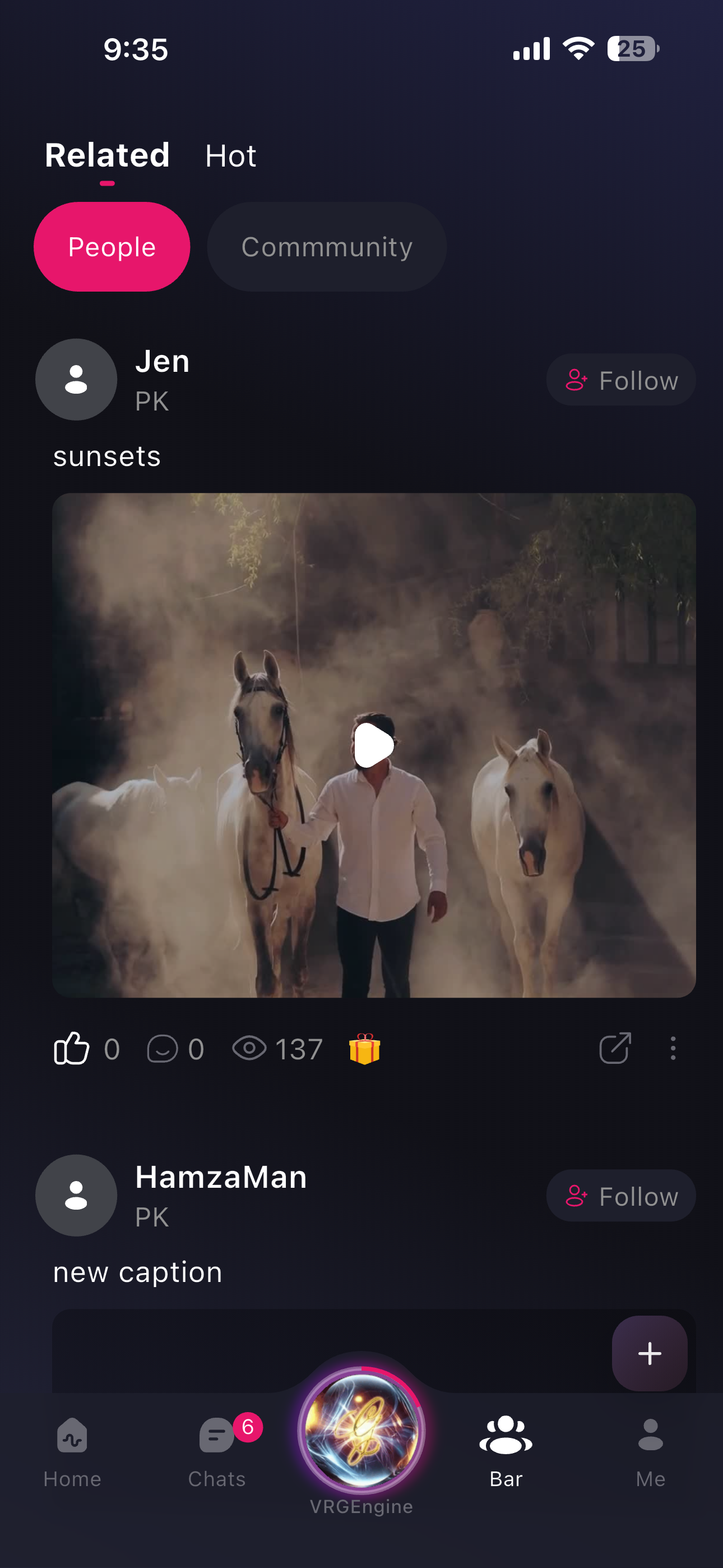Viewport: 723px width, 1568px height.
Task: Follow HamzaMan
Action: [621, 1196]
